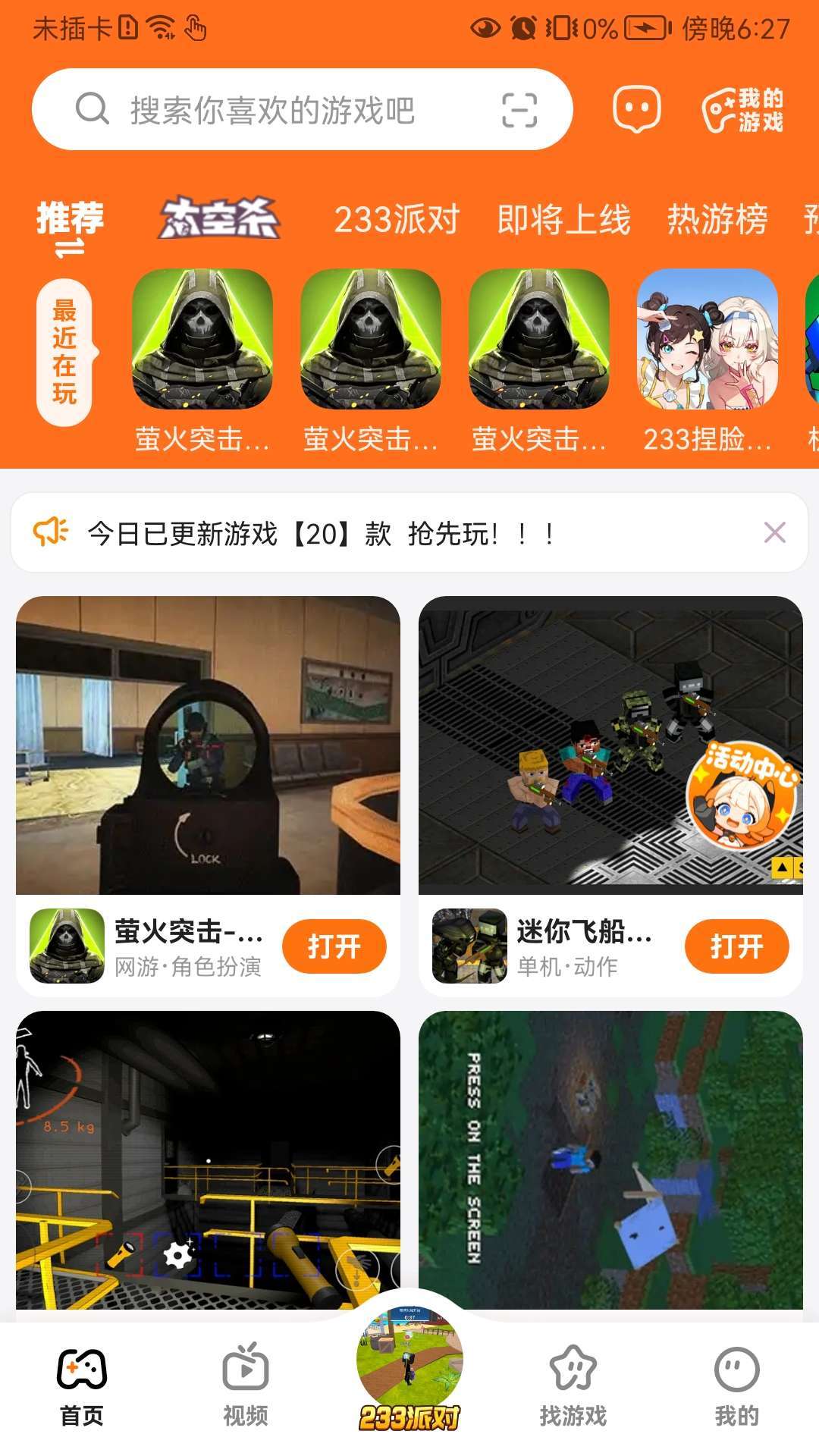Switch to 找游戏 bottom tab
The width and height of the screenshot is (819, 1456).
(x=573, y=1385)
